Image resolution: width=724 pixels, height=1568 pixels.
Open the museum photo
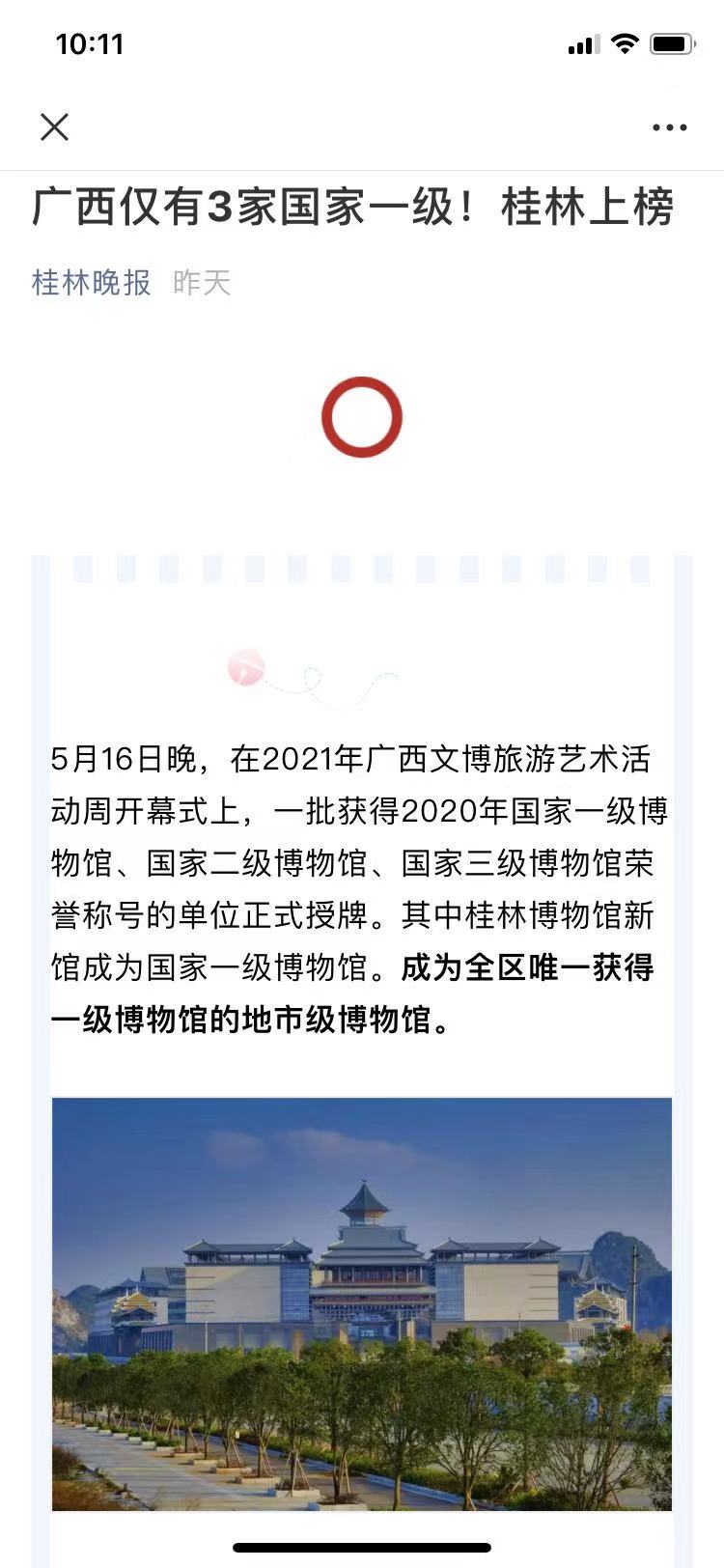pyautogui.click(x=362, y=1303)
